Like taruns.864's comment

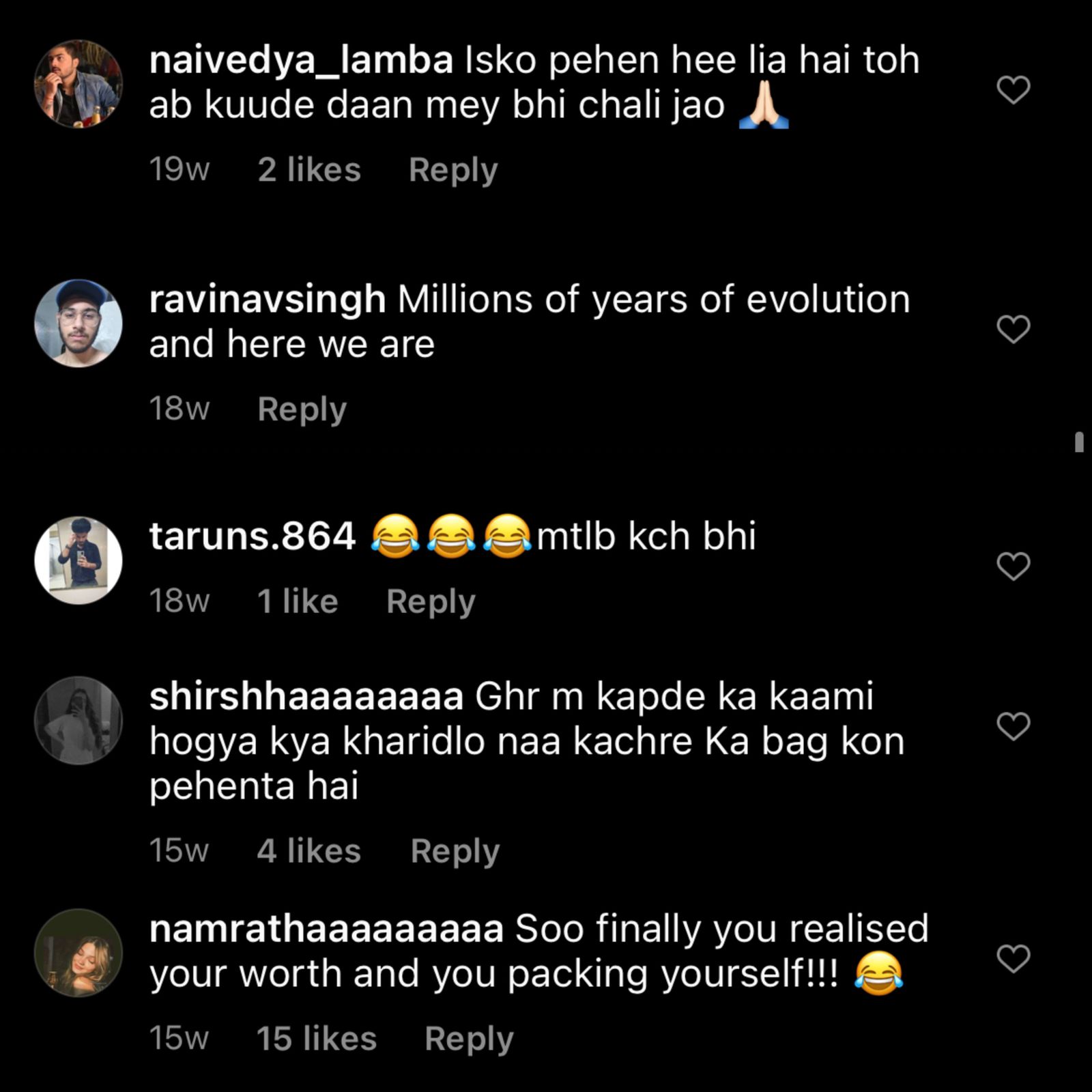click(1013, 566)
